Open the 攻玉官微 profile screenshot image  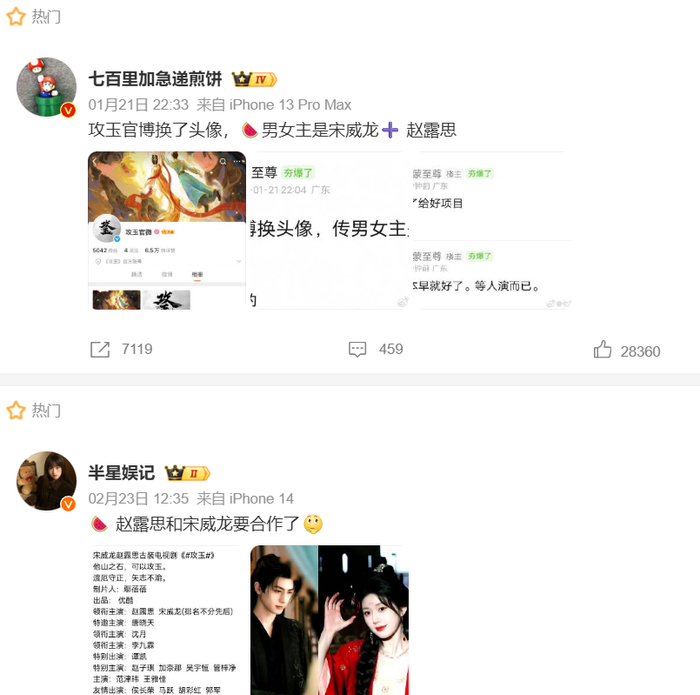pos(167,230)
